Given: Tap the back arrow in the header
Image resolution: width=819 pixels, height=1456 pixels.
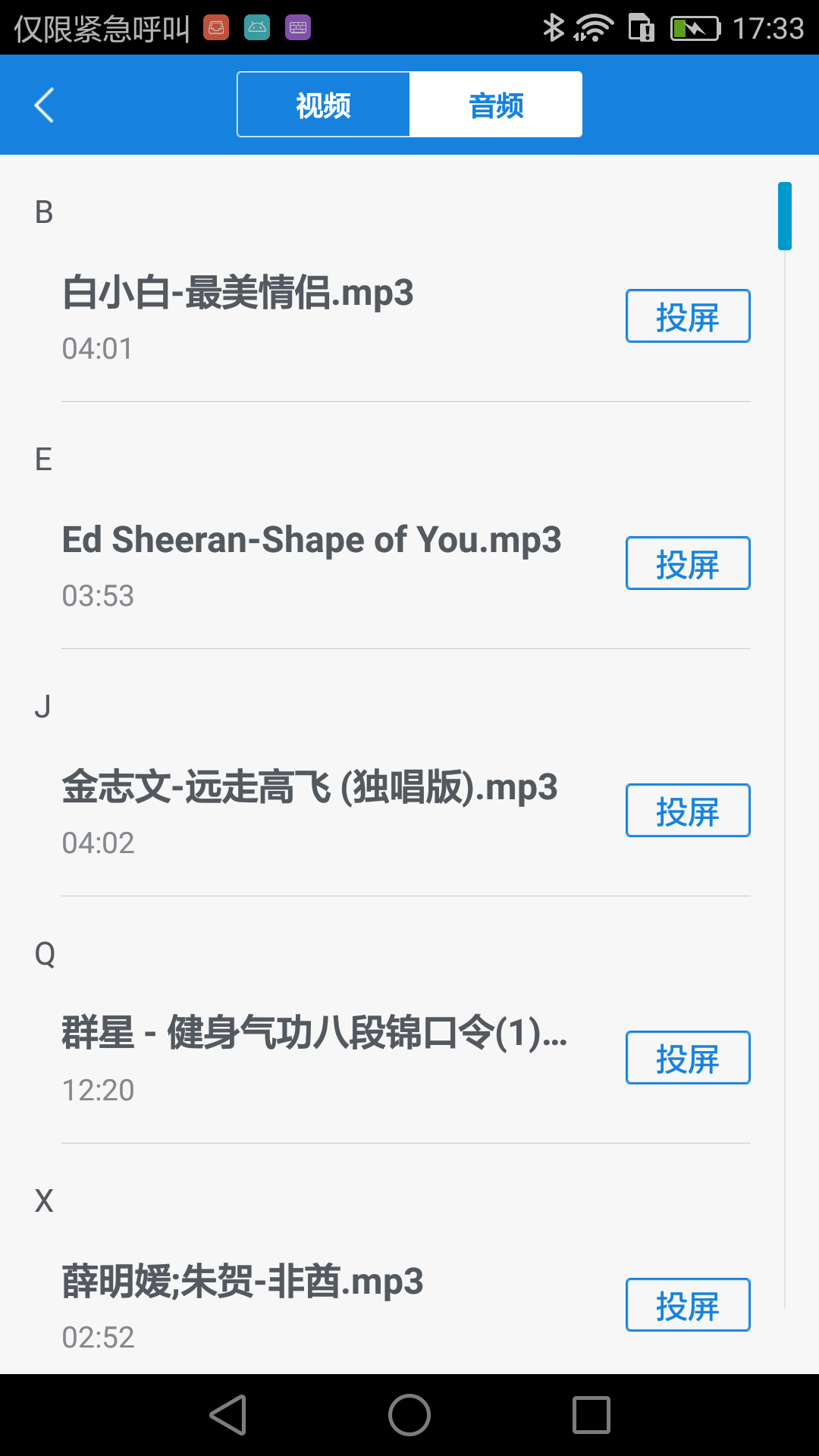Looking at the screenshot, I should 43,104.
